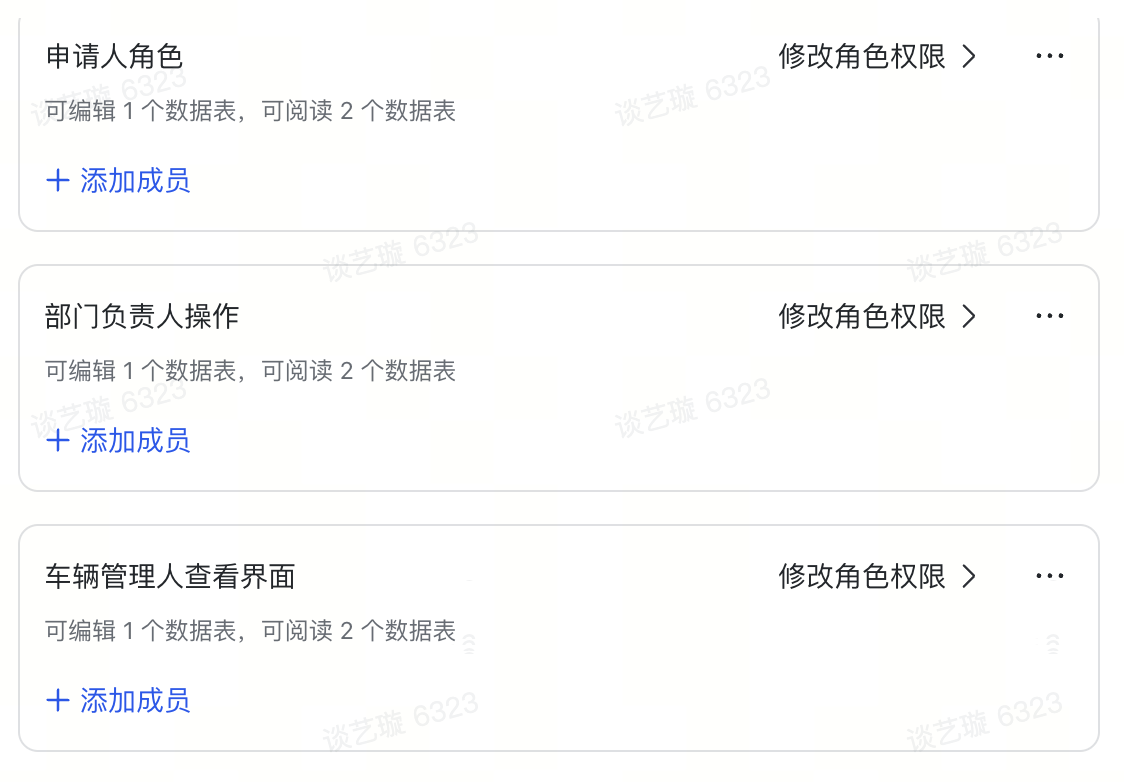Viewport: 1124px width, 782px height.
Task: Tap 添加成员 under 申请人角色
Action: [x=119, y=181]
